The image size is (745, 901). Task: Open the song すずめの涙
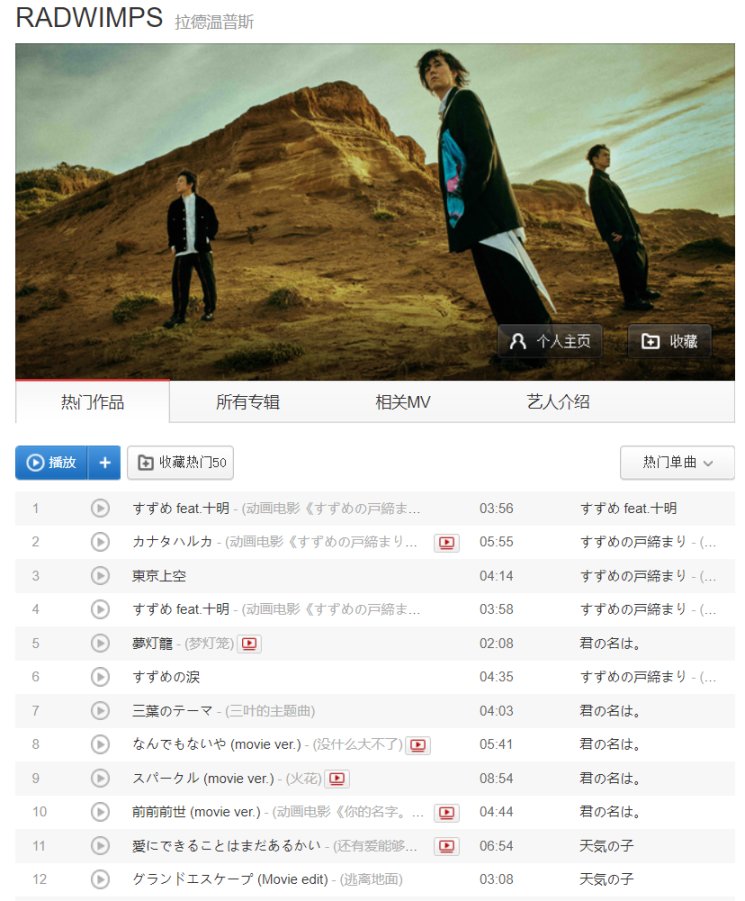point(166,677)
